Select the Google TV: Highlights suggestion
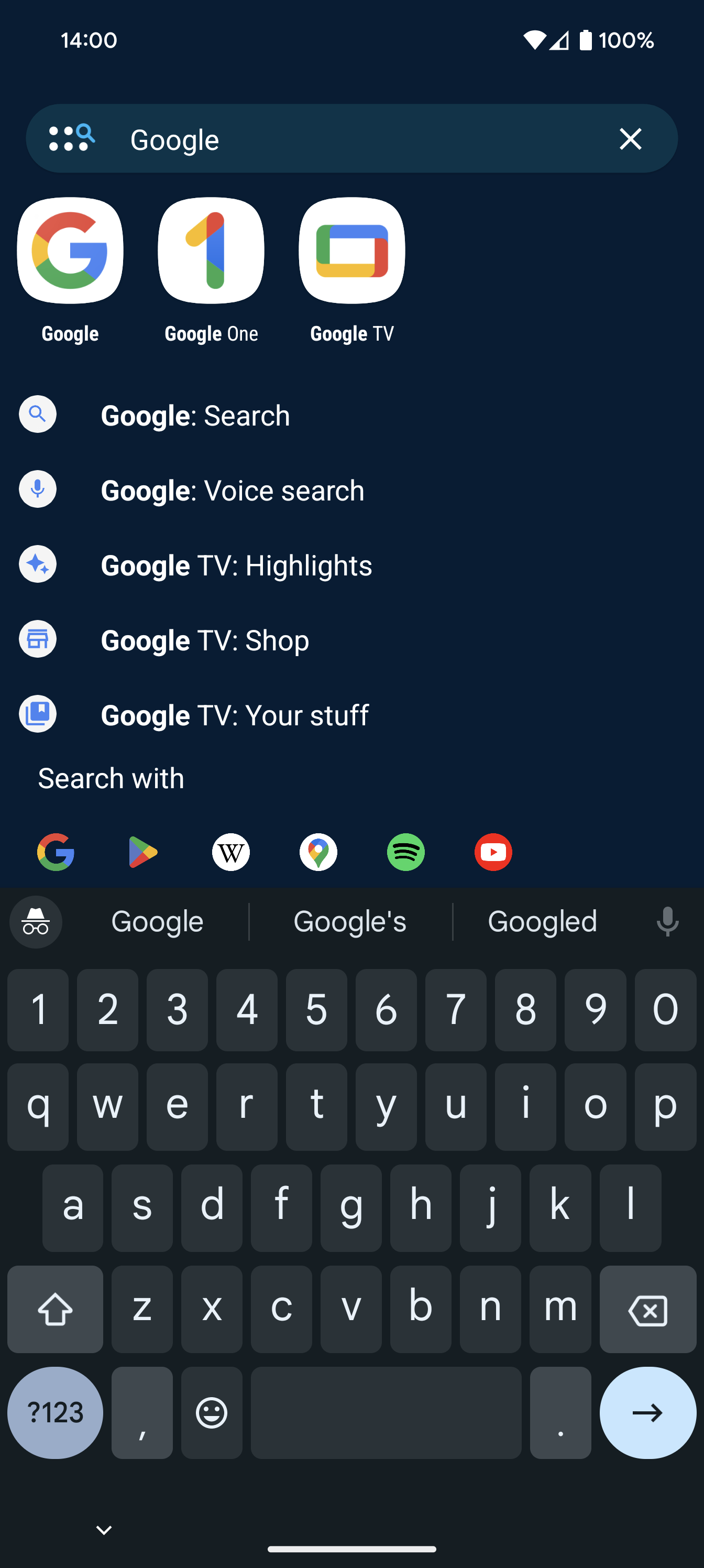 pos(237,564)
